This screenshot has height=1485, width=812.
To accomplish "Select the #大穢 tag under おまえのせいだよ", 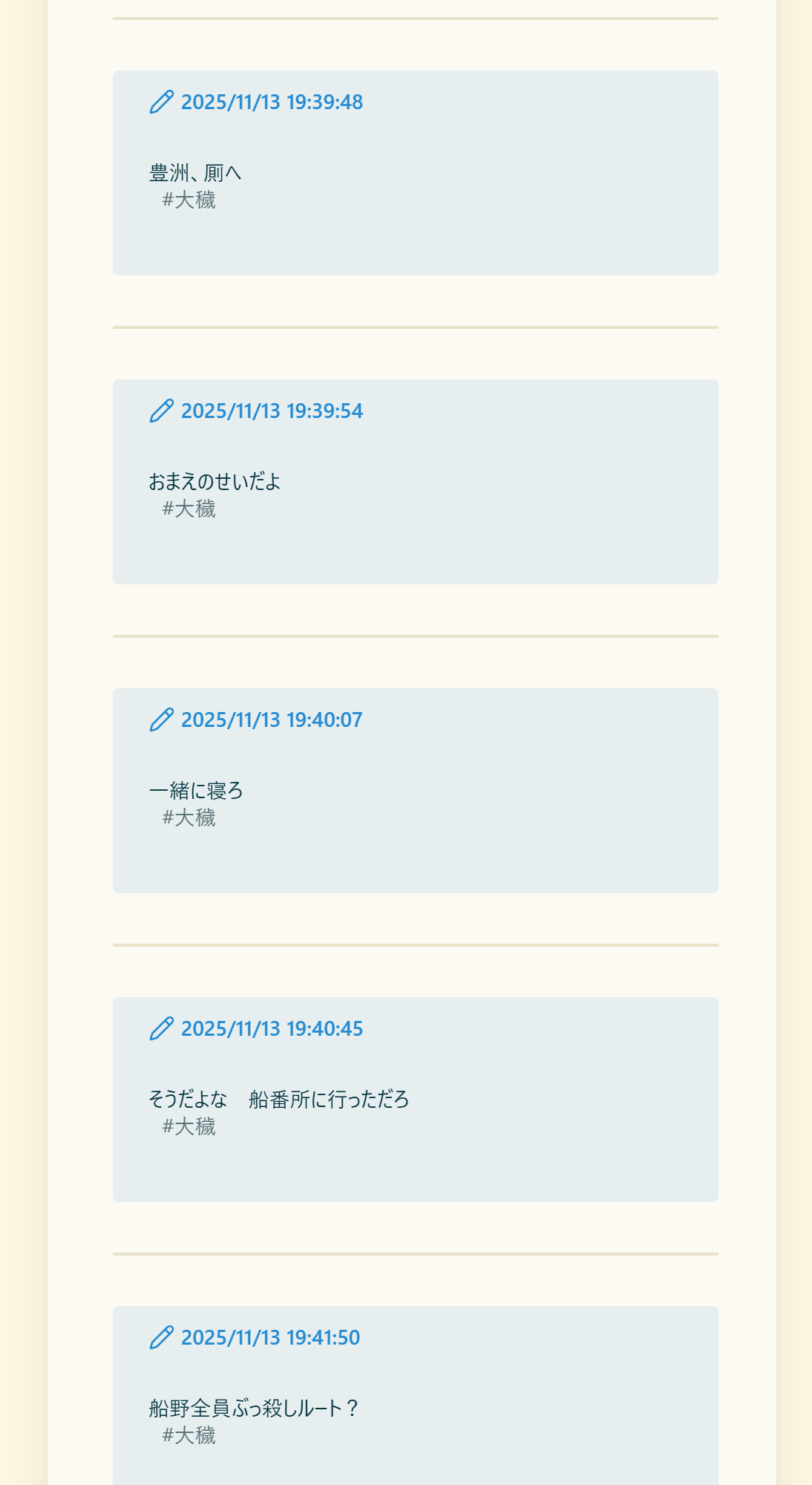I will (189, 509).
